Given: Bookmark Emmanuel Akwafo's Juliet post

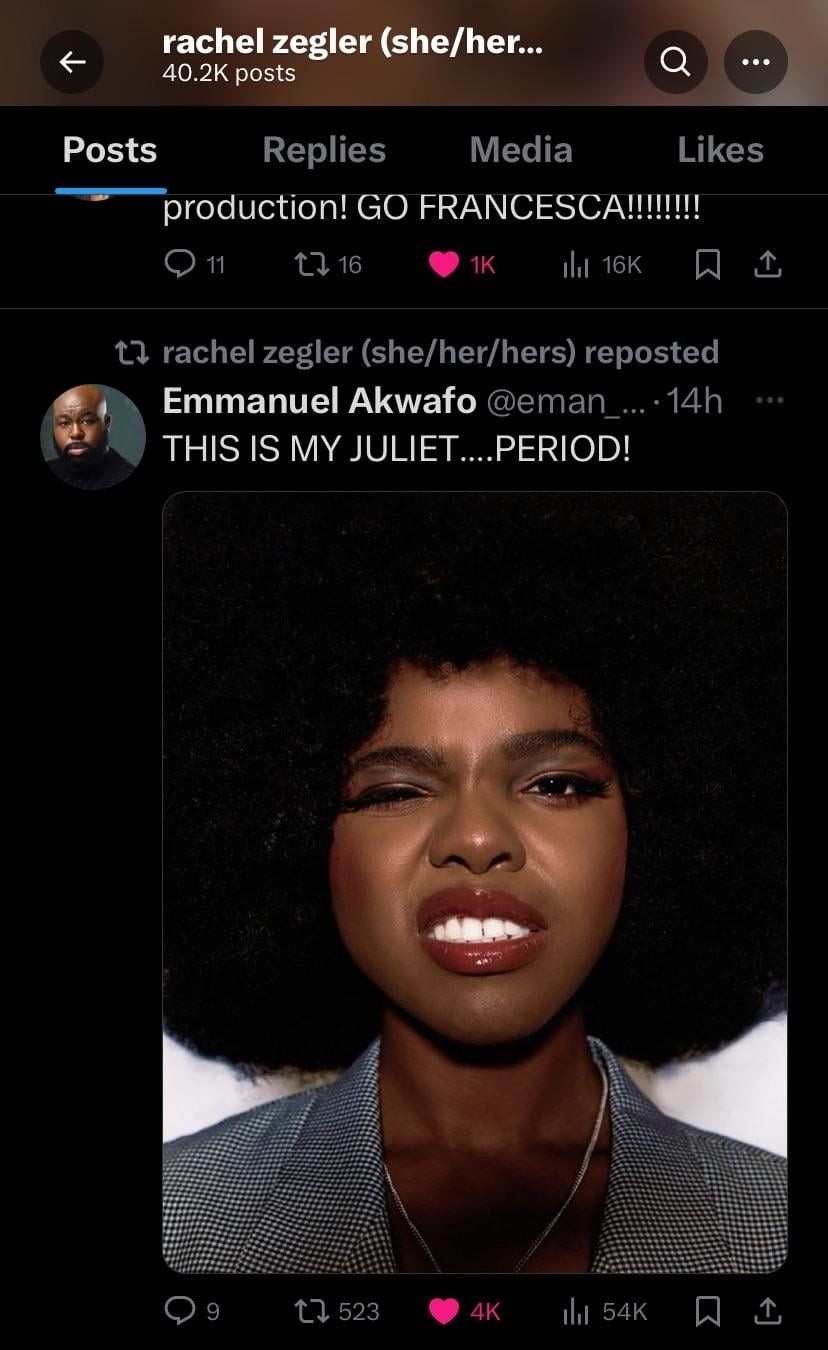Looking at the screenshot, I should point(708,1311).
